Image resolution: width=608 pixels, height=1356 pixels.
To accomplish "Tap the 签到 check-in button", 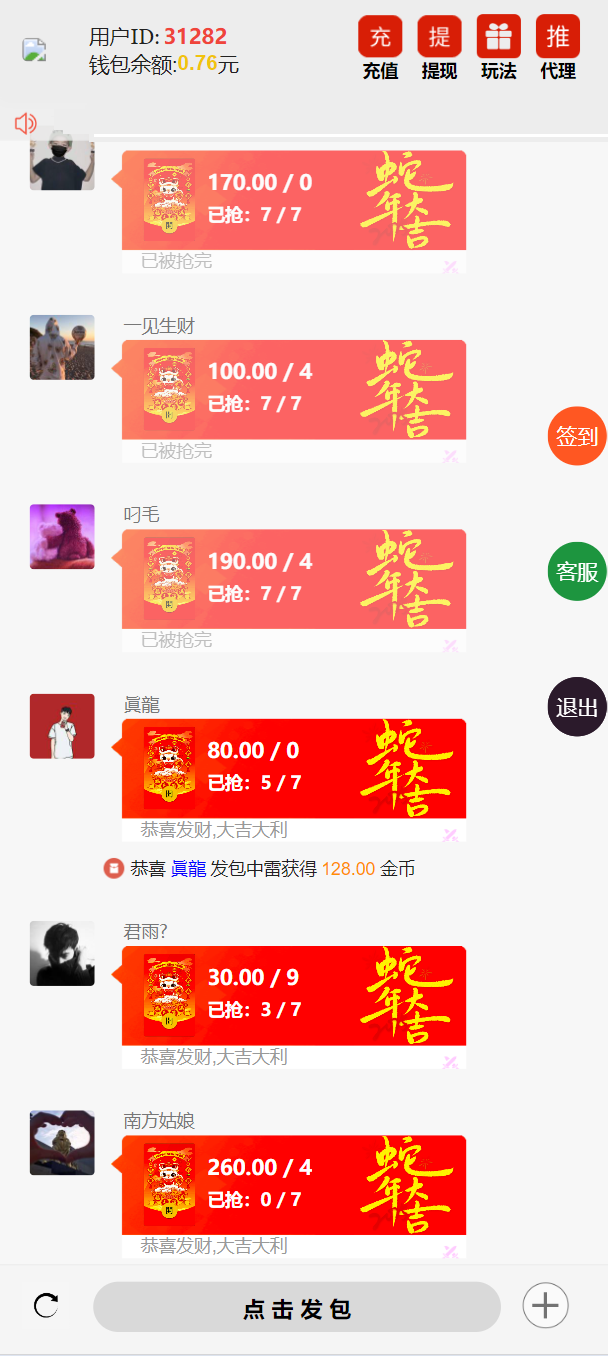I will [x=577, y=436].
